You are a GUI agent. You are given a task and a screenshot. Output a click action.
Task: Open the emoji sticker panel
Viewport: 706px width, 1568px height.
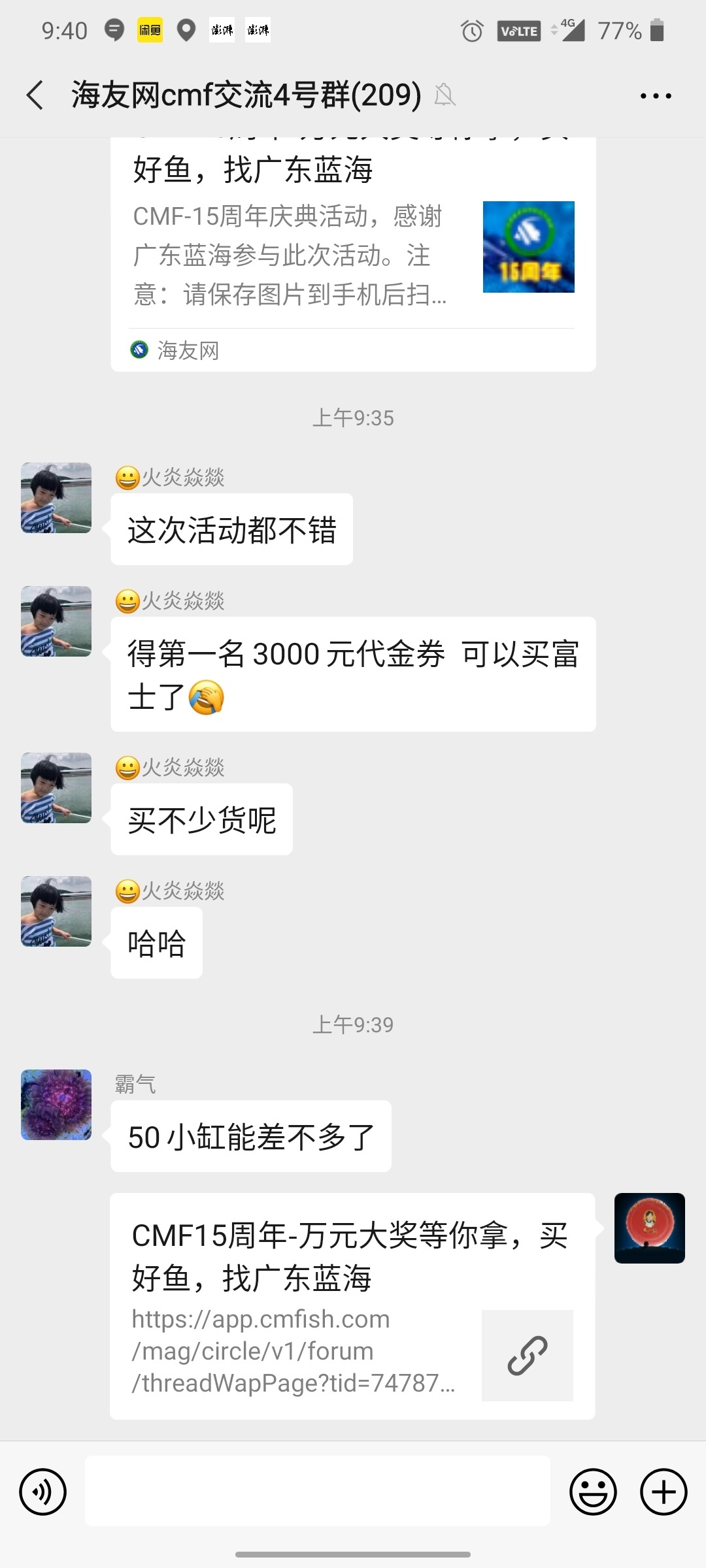pos(593,1492)
